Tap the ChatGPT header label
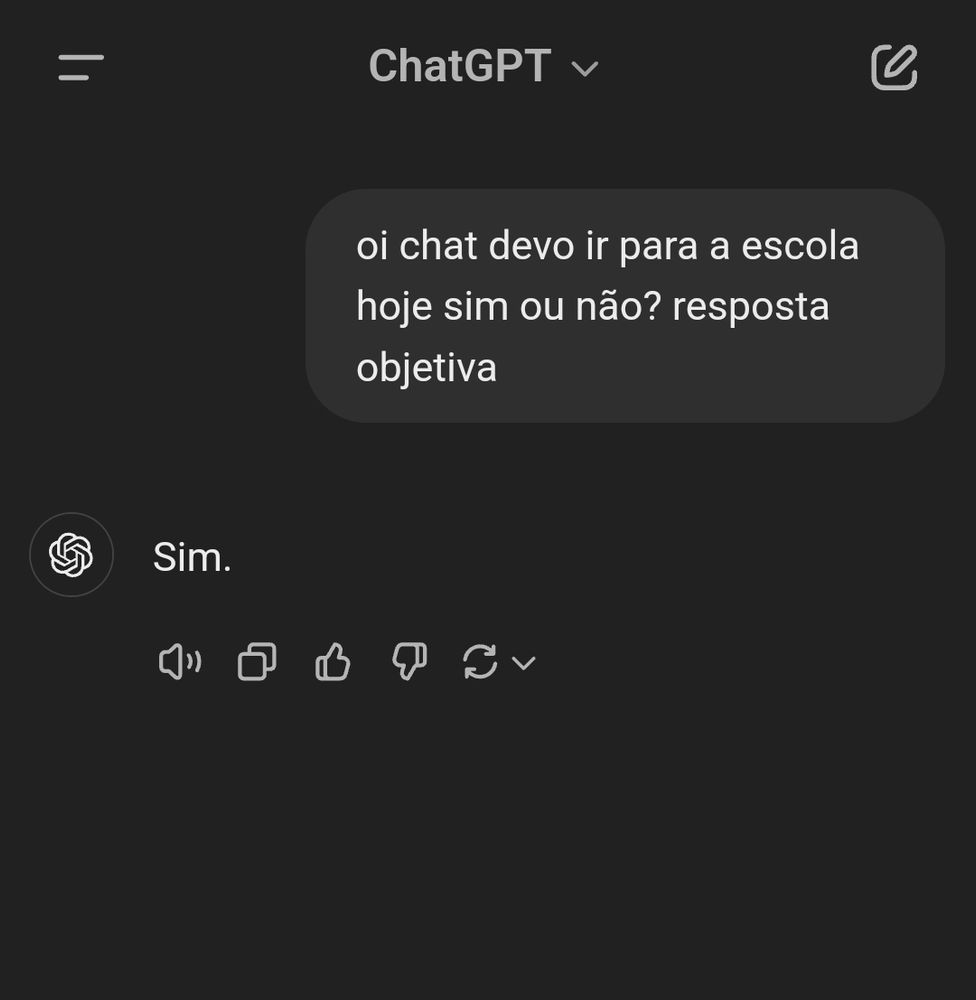The height and width of the screenshot is (1000, 976). 458,66
